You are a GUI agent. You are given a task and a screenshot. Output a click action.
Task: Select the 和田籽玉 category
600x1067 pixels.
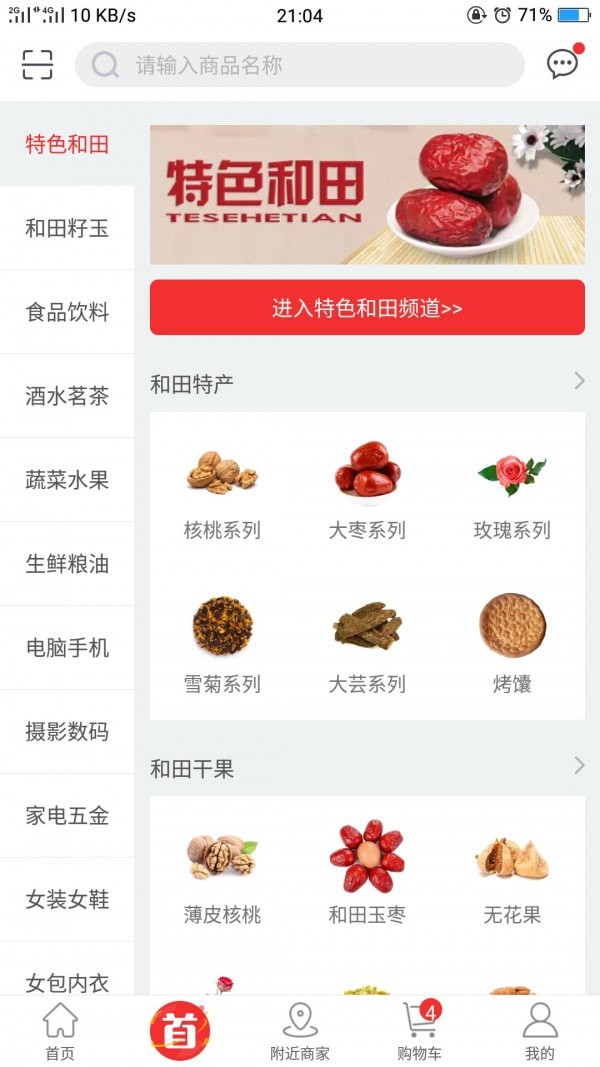click(67, 229)
